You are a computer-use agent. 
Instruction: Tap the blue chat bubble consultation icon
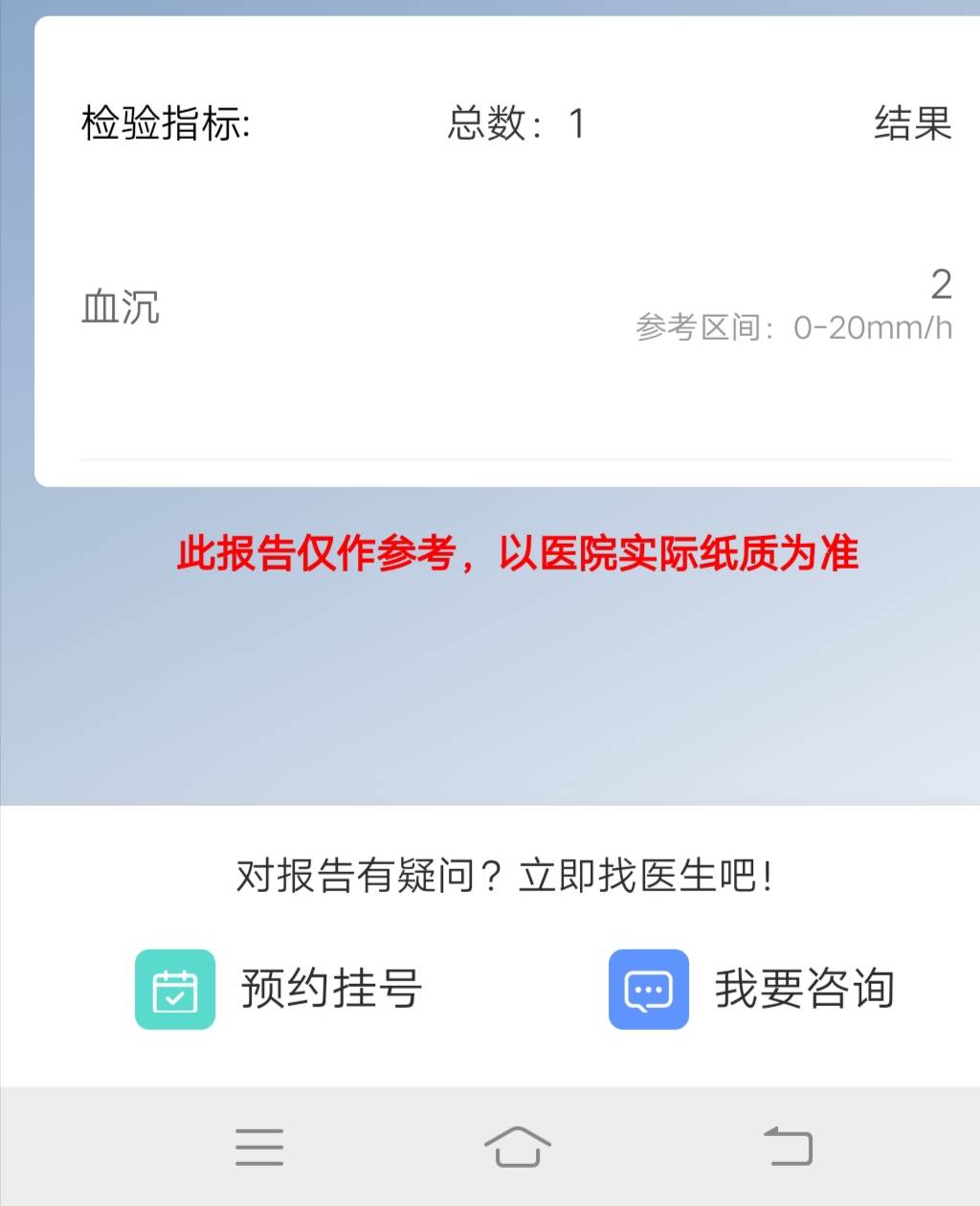tap(649, 990)
